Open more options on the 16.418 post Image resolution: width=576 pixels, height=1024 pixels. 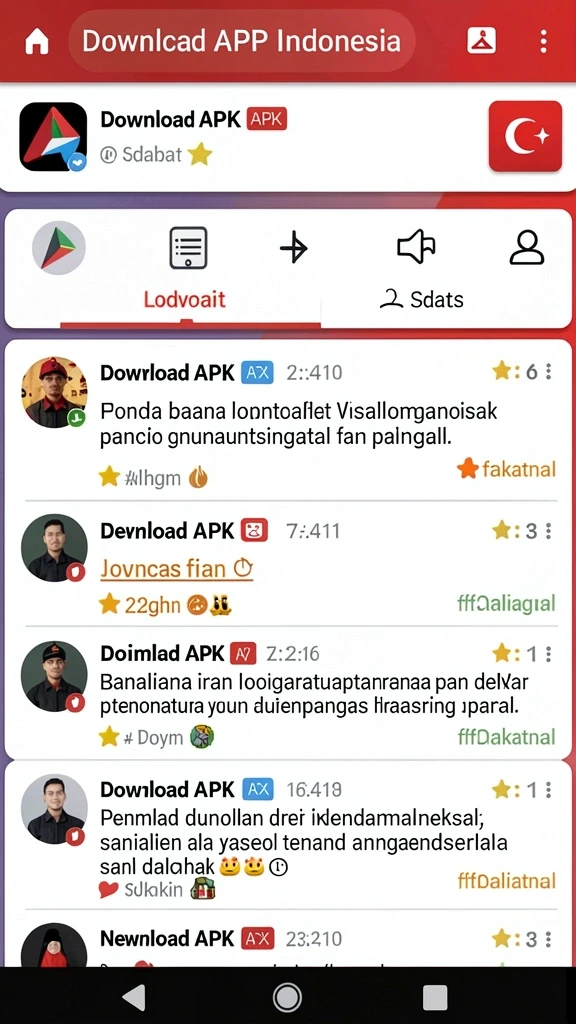coord(549,790)
